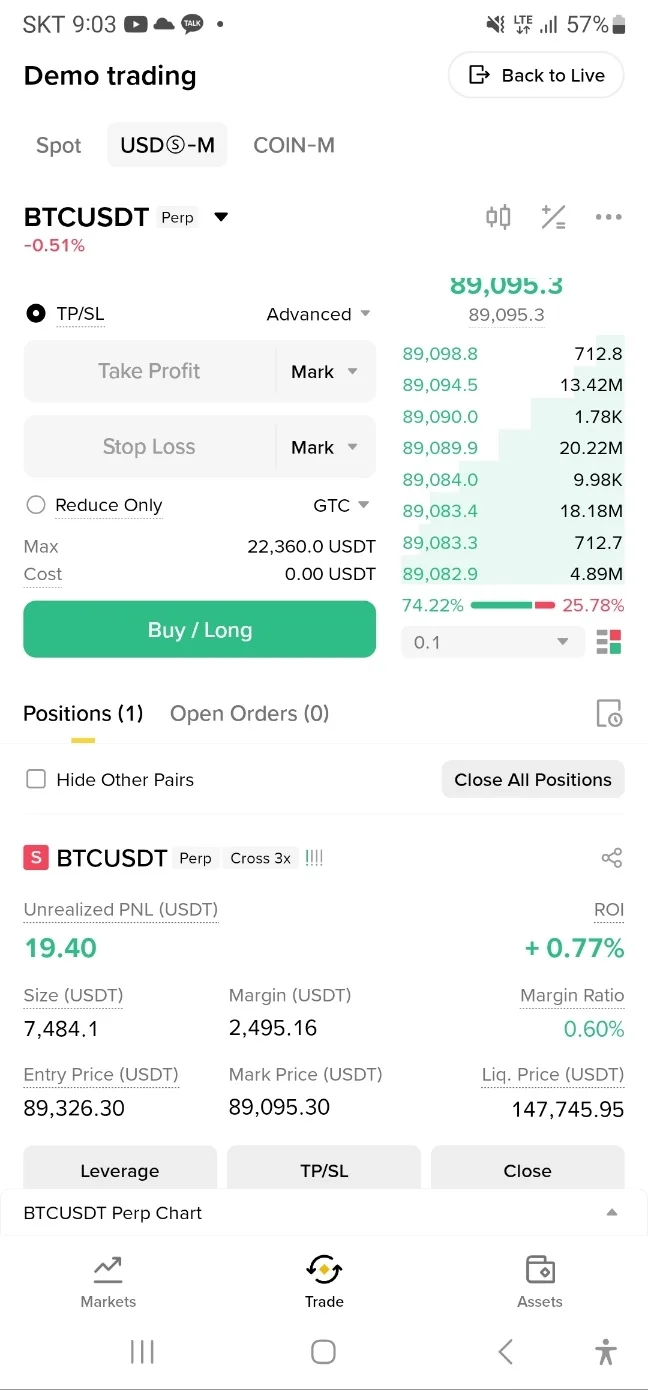Tap Close All Positions
This screenshot has width=648, height=1390.
click(533, 780)
